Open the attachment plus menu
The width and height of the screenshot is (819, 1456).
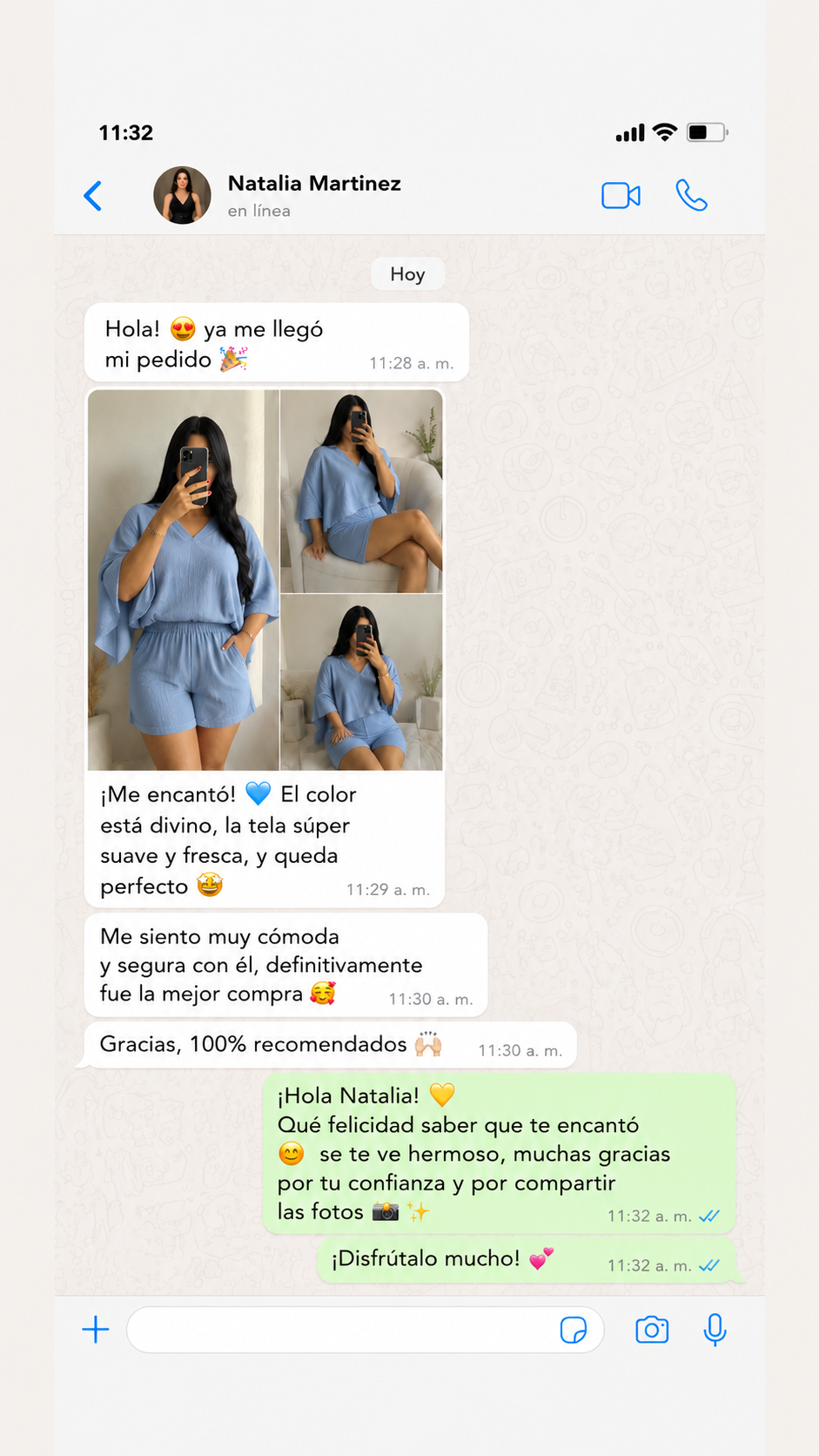96,1330
